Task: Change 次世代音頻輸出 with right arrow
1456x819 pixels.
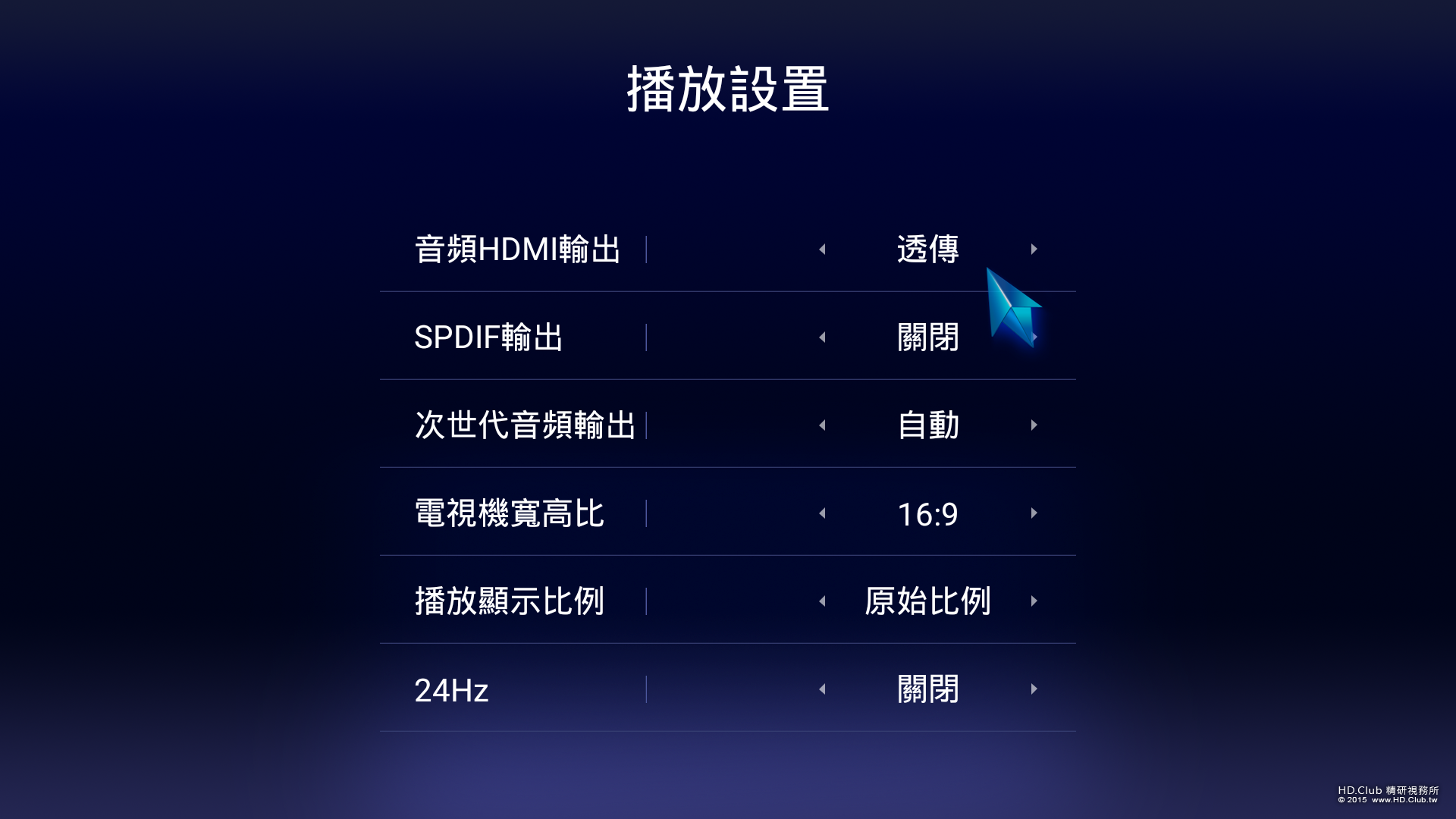Action: pyautogui.click(x=1034, y=425)
